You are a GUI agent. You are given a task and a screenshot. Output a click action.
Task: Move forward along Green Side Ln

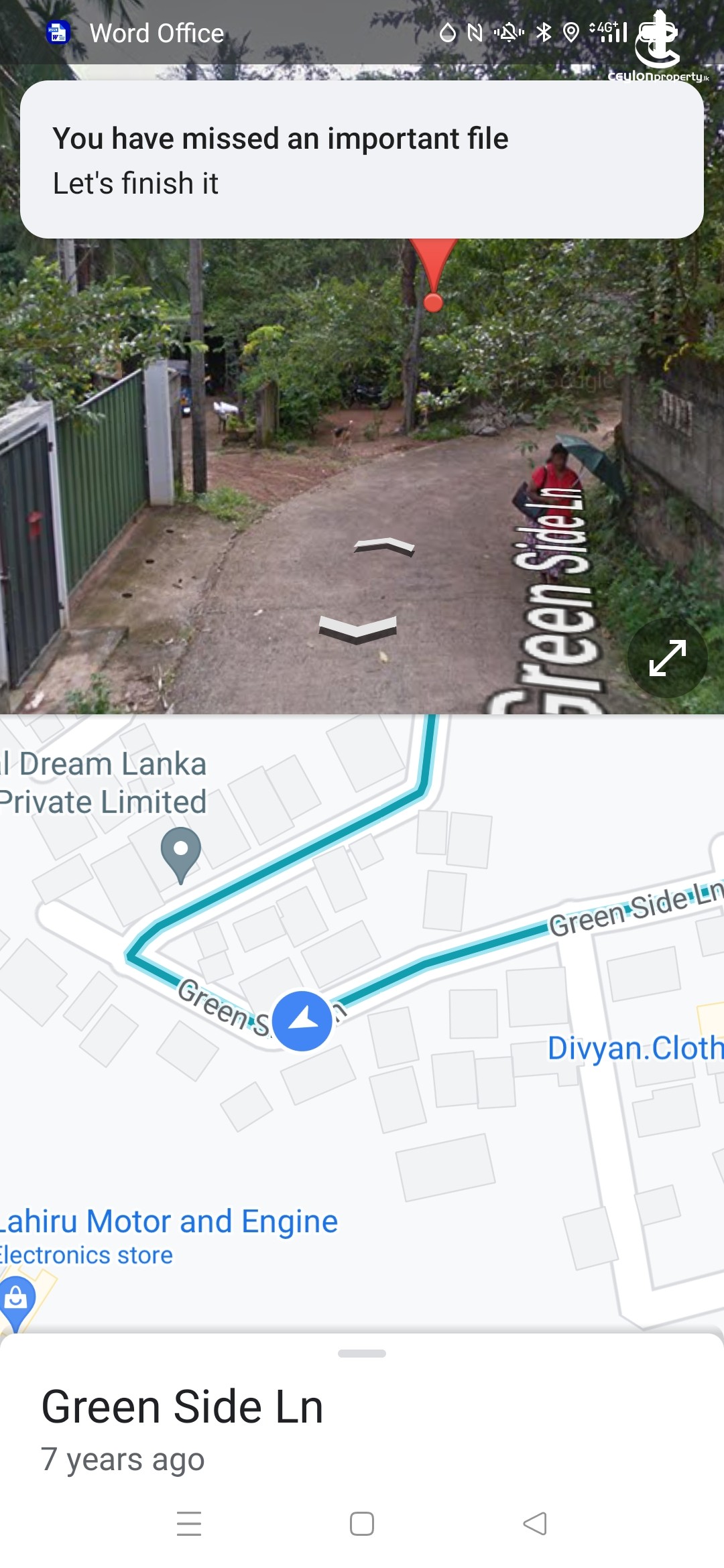pos(384,547)
